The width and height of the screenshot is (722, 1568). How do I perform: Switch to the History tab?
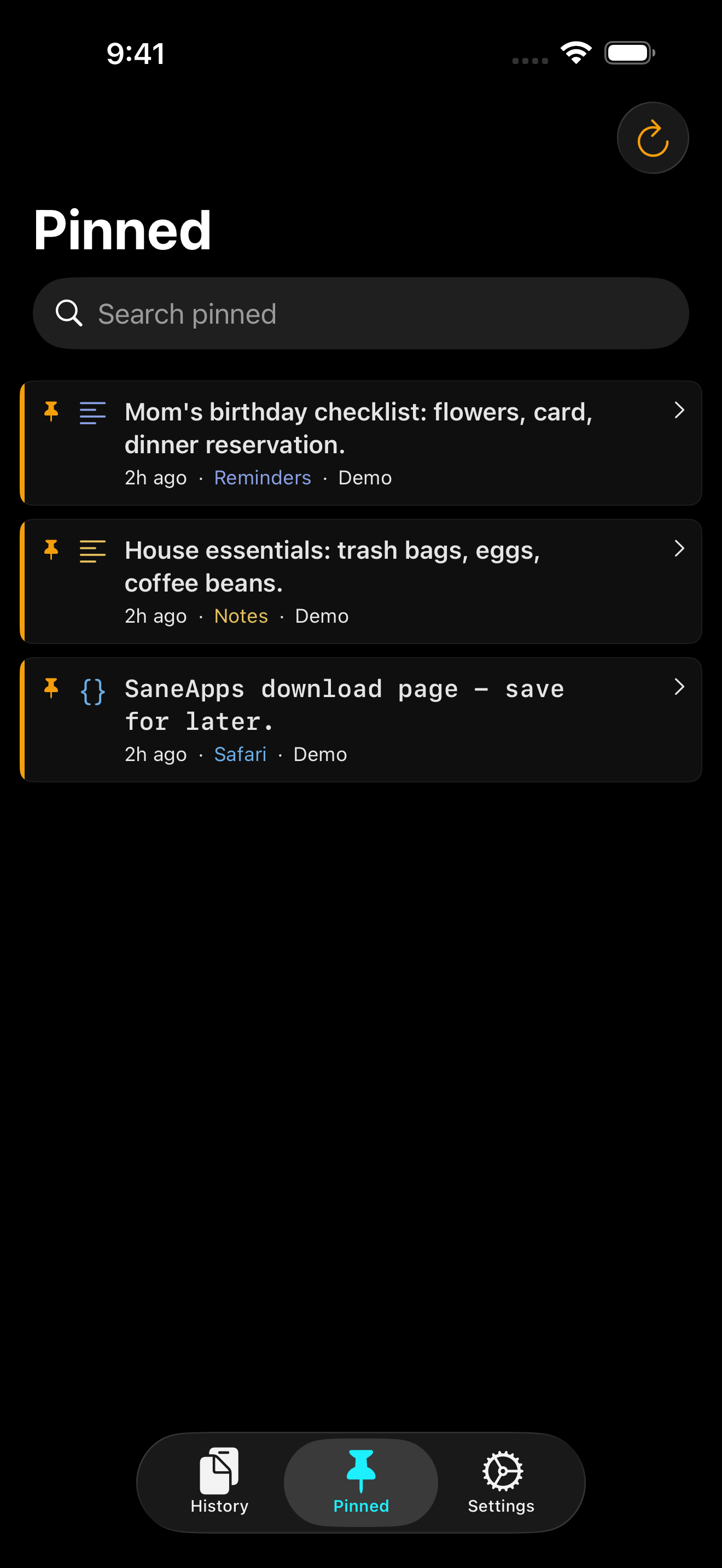[219, 1479]
